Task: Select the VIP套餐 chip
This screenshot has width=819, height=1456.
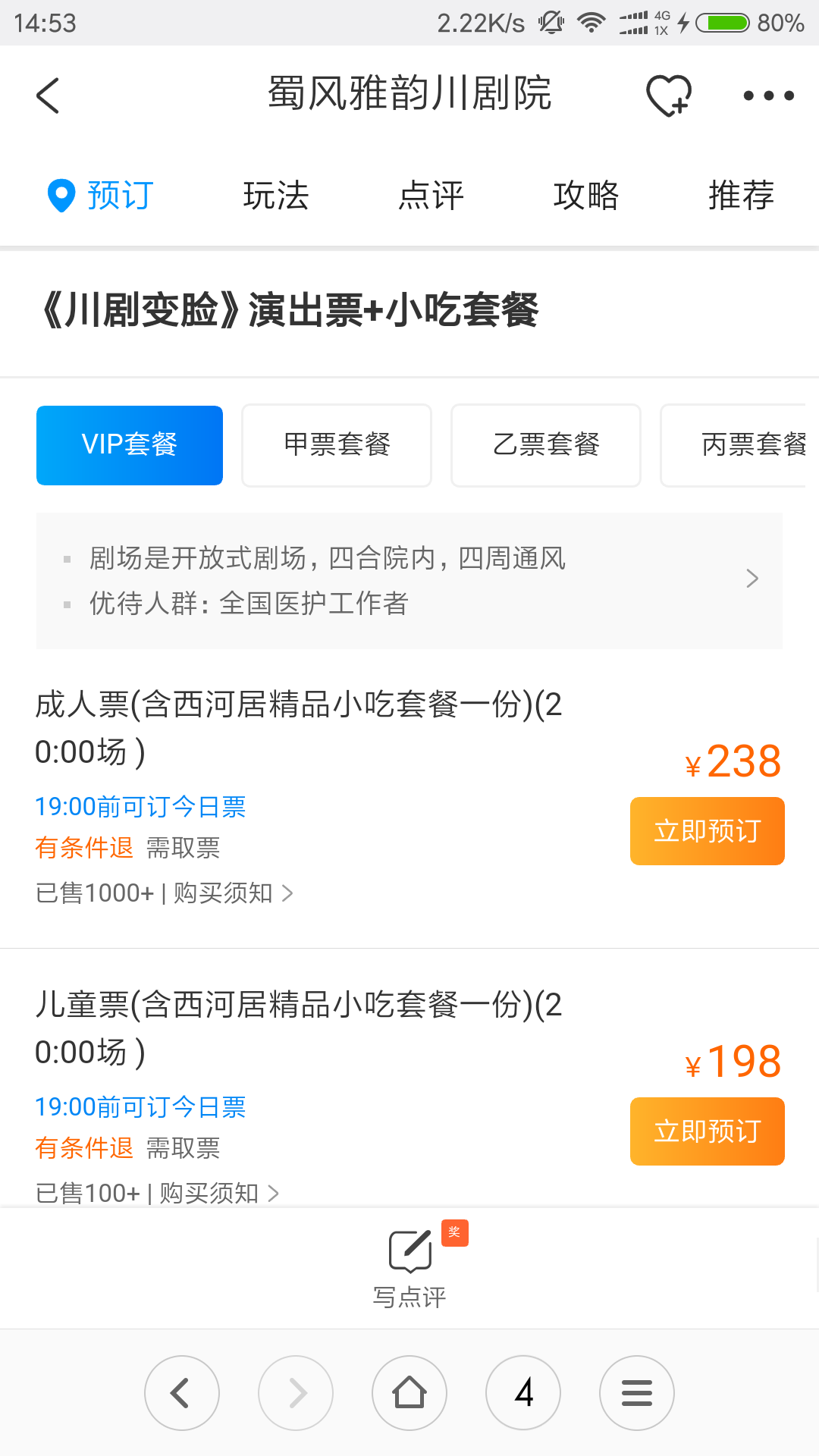Action: [x=130, y=445]
